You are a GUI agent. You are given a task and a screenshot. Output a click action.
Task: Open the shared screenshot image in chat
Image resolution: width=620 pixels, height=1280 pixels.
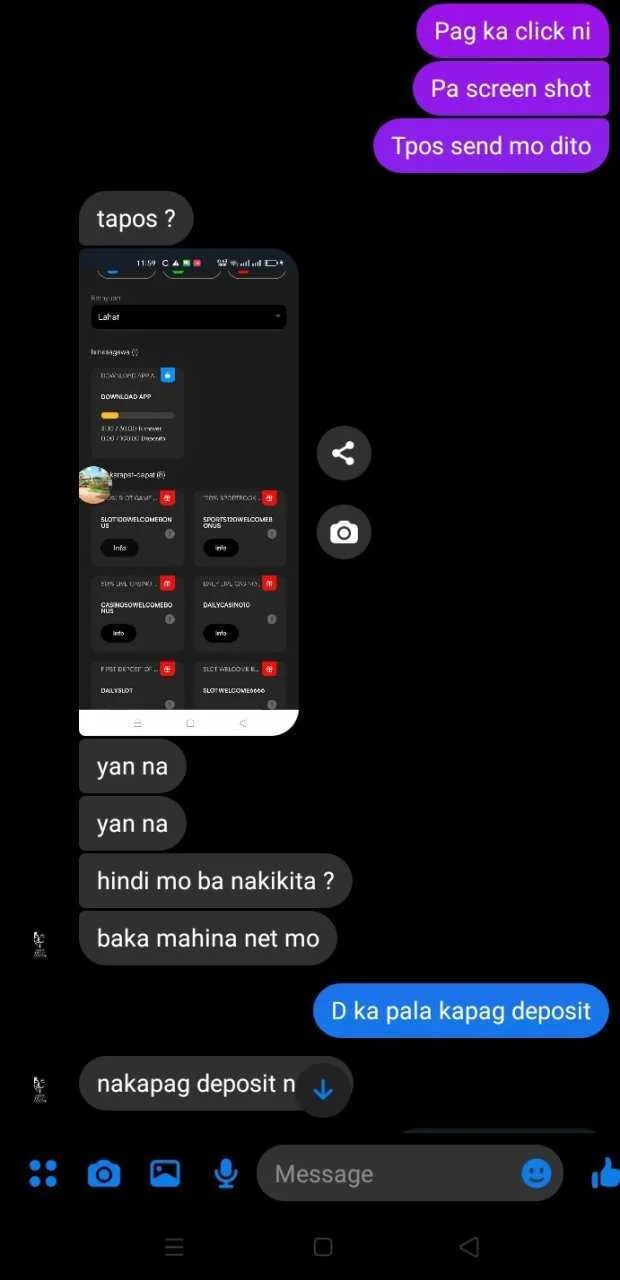tap(189, 492)
